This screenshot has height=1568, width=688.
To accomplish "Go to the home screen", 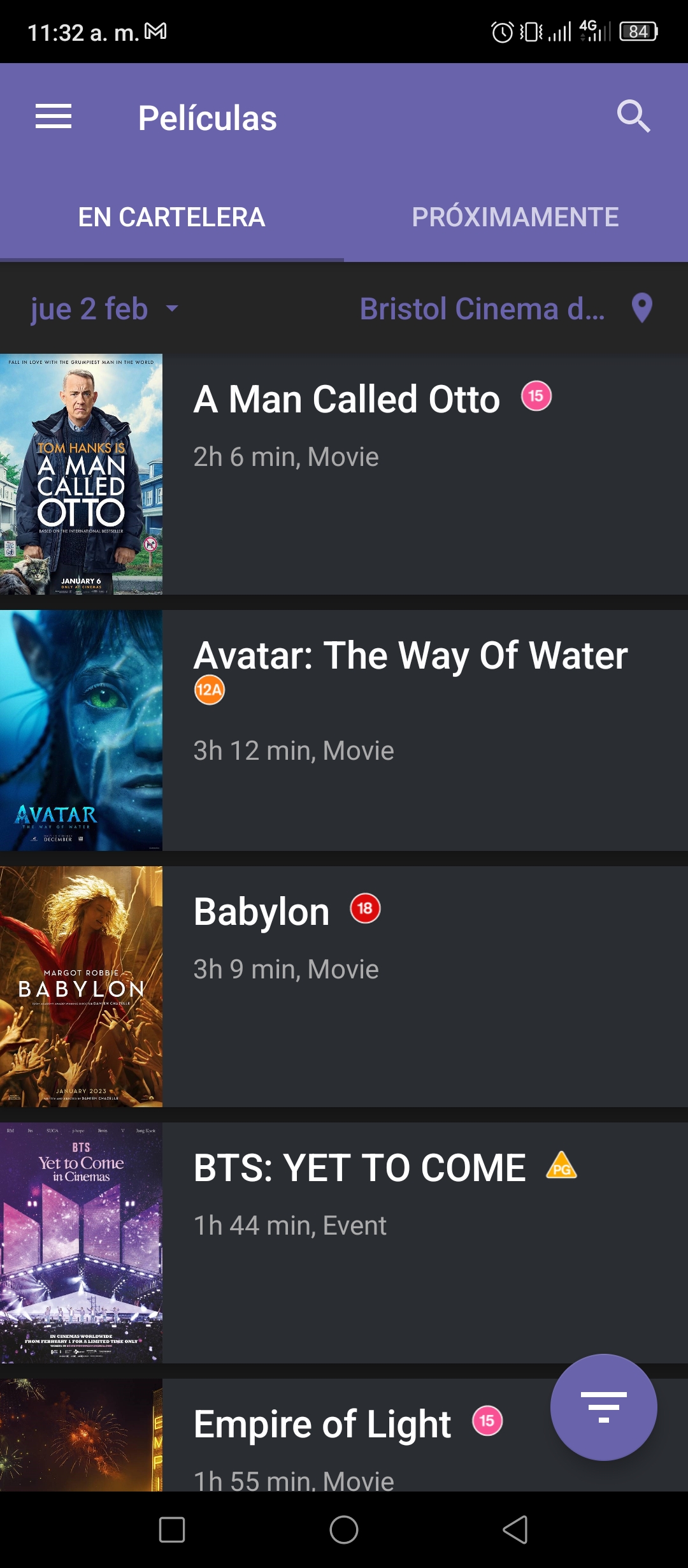I will (344, 1530).
